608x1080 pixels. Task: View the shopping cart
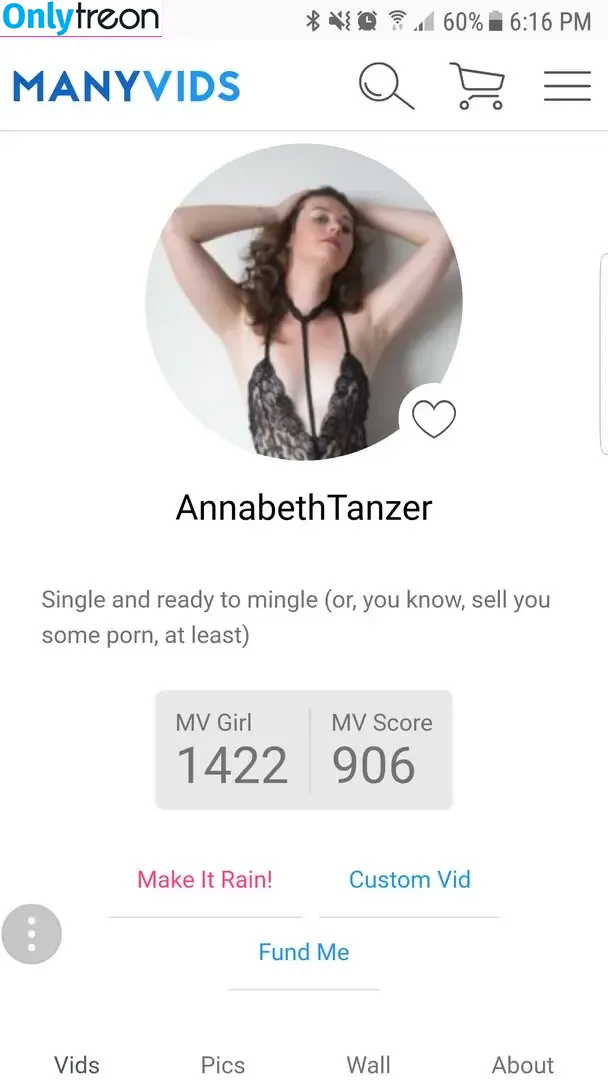[477, 86]
